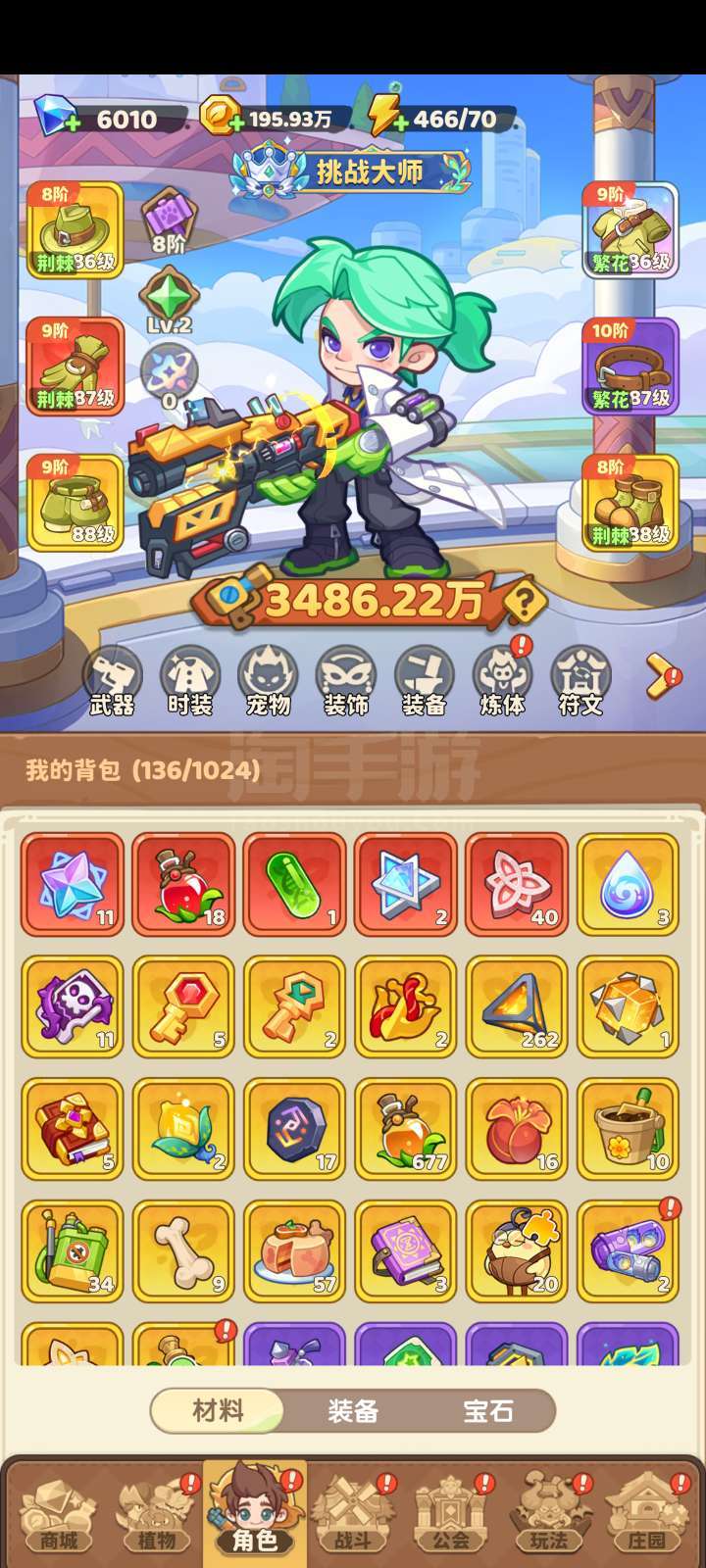
Task: Tap the arrow for more character options
Action: pos(663,676)
